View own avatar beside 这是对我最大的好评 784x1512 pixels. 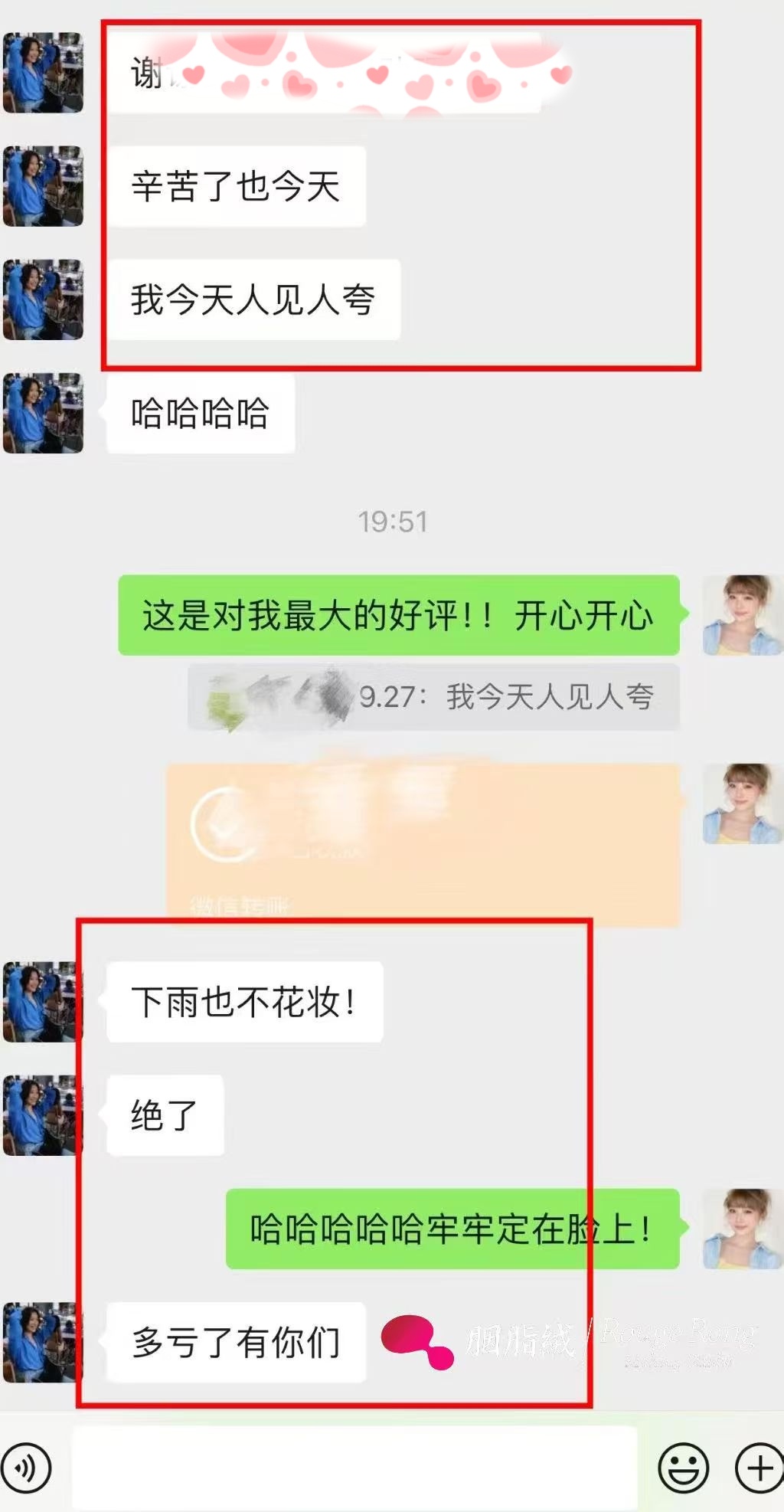742,615
